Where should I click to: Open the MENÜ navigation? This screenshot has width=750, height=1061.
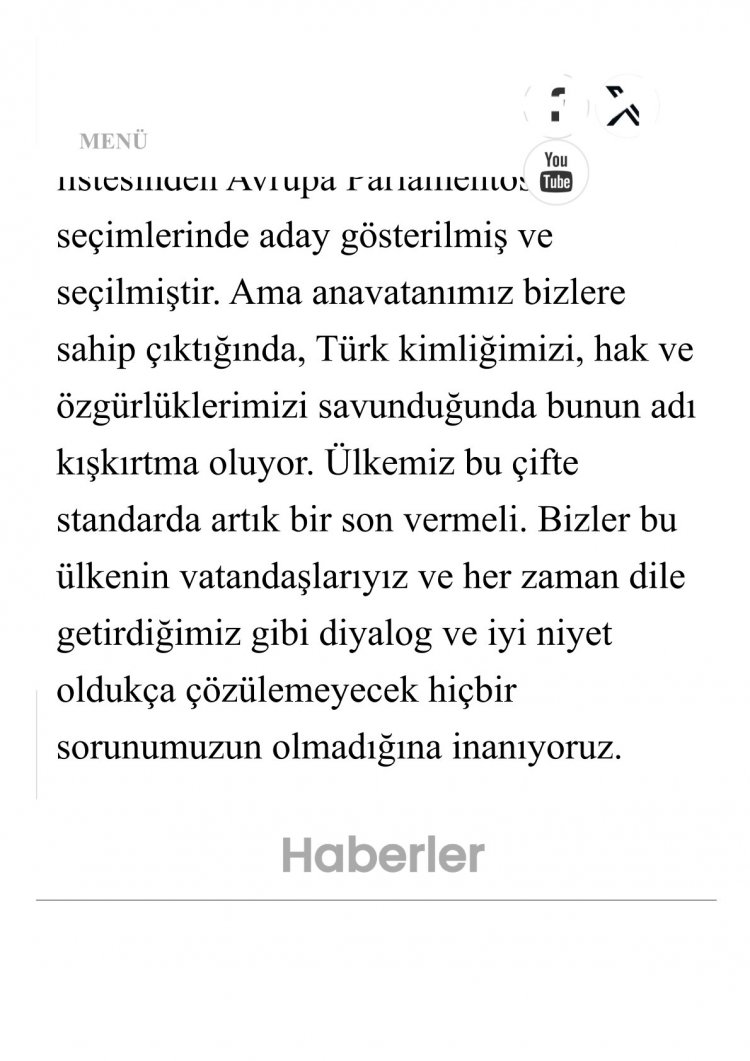114,141
